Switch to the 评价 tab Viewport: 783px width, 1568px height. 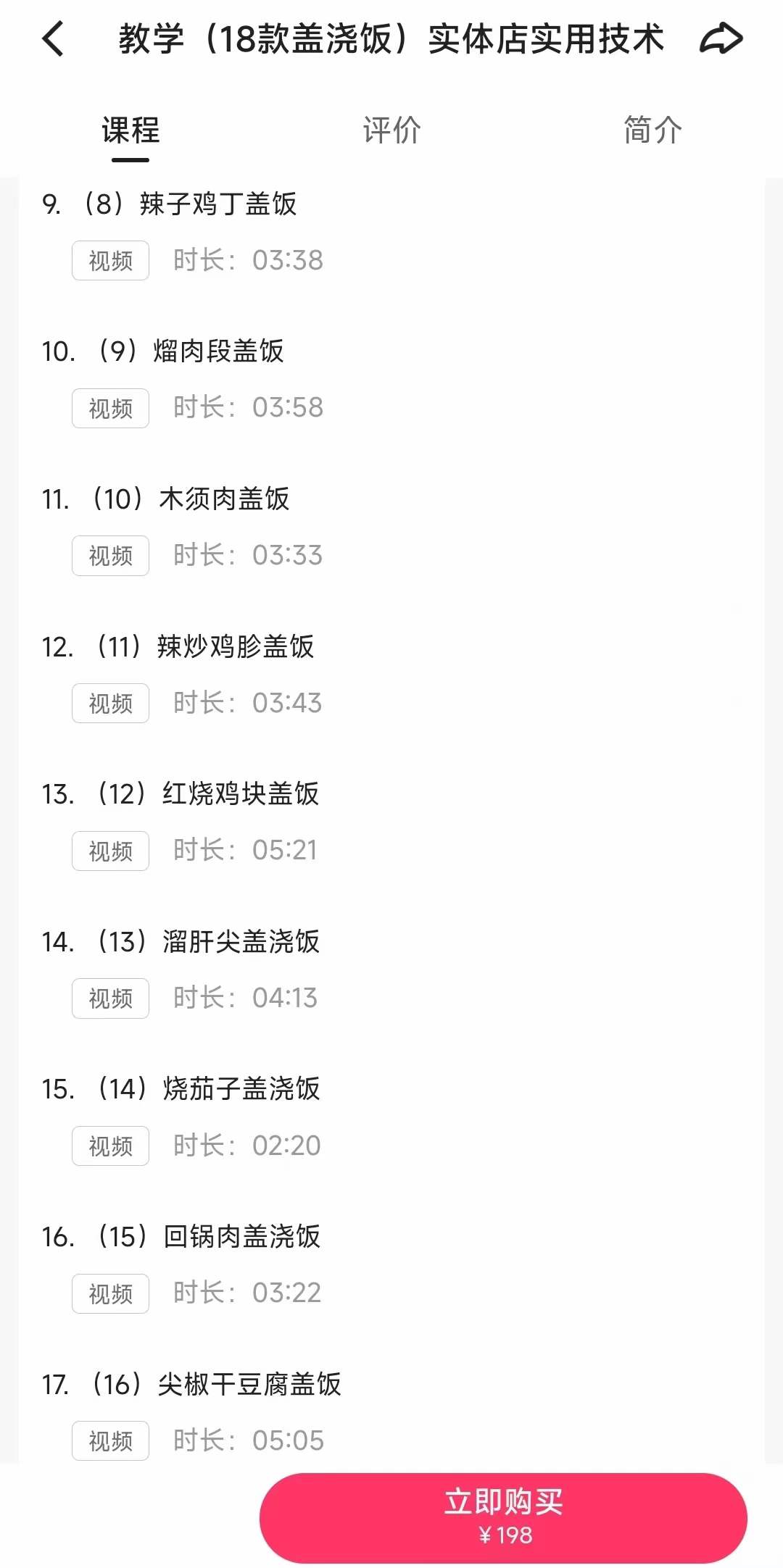tap(390, 130)
